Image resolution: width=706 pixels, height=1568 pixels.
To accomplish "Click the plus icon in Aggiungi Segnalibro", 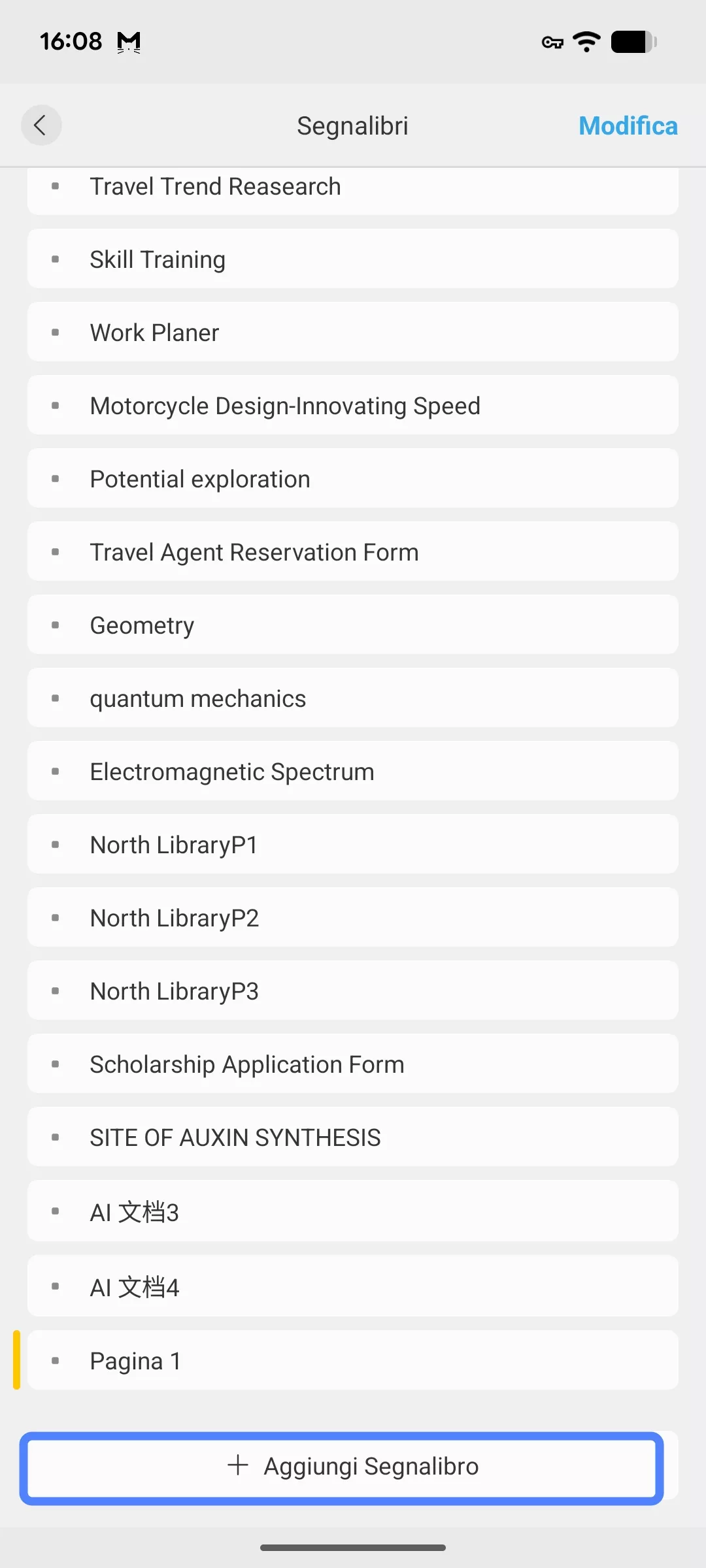I will click(x=237, y=1465).
